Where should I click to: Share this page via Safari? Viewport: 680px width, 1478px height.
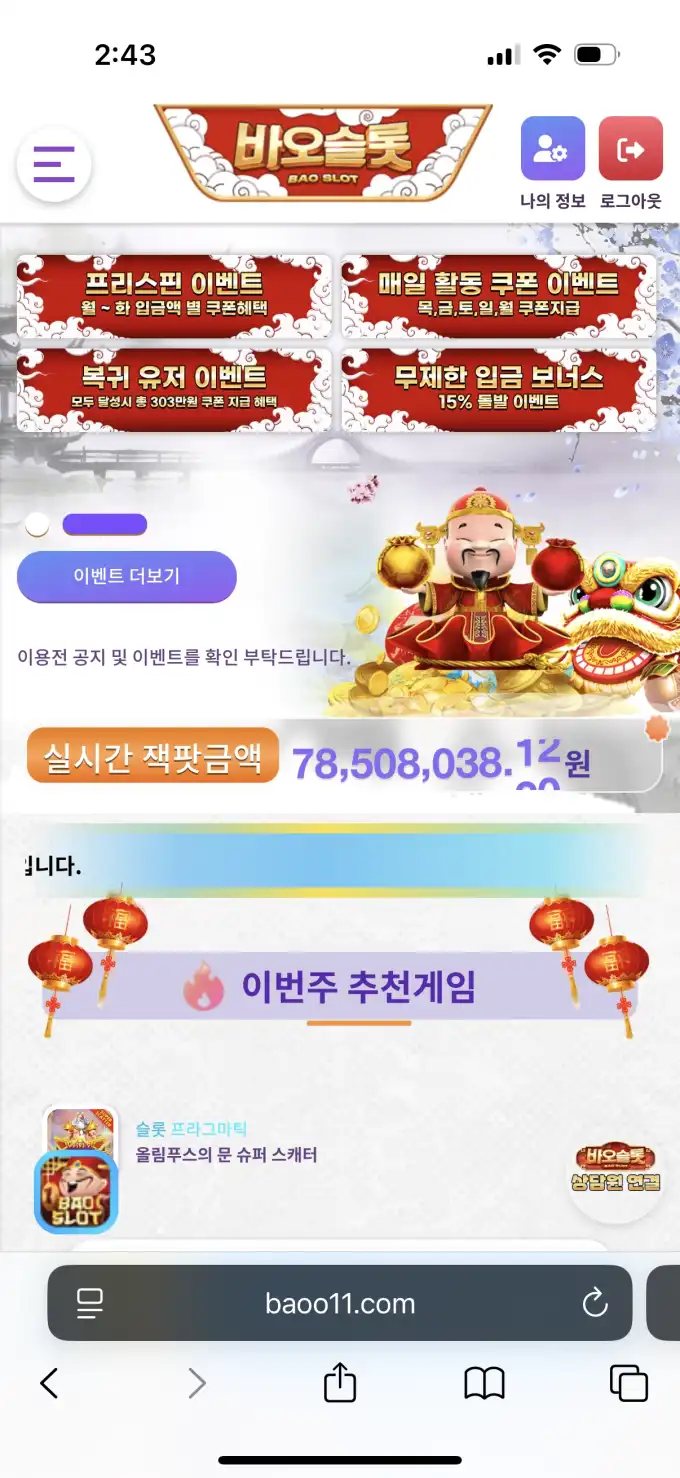(x=340, y=1384)
